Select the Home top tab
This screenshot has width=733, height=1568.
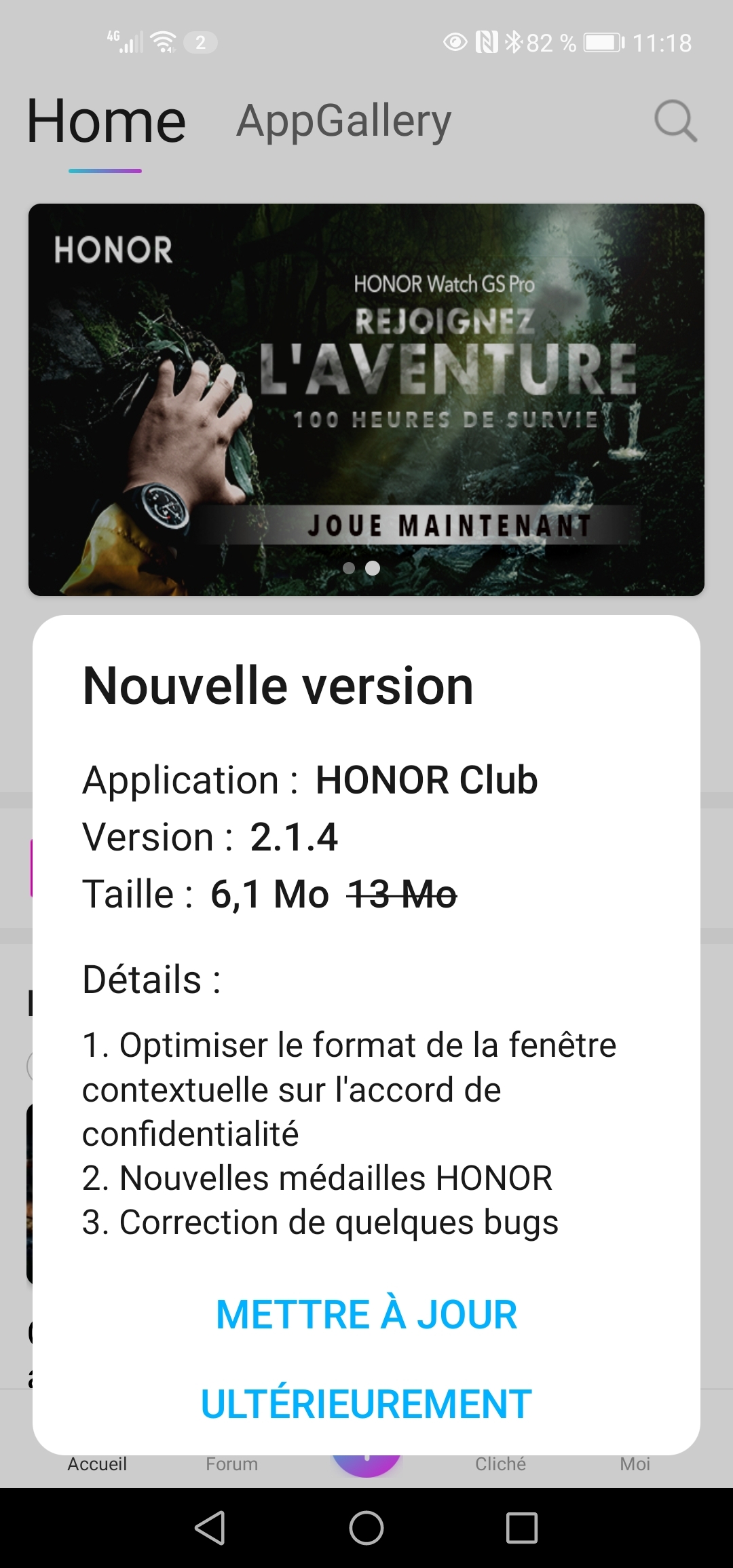[x=106, y=122]
